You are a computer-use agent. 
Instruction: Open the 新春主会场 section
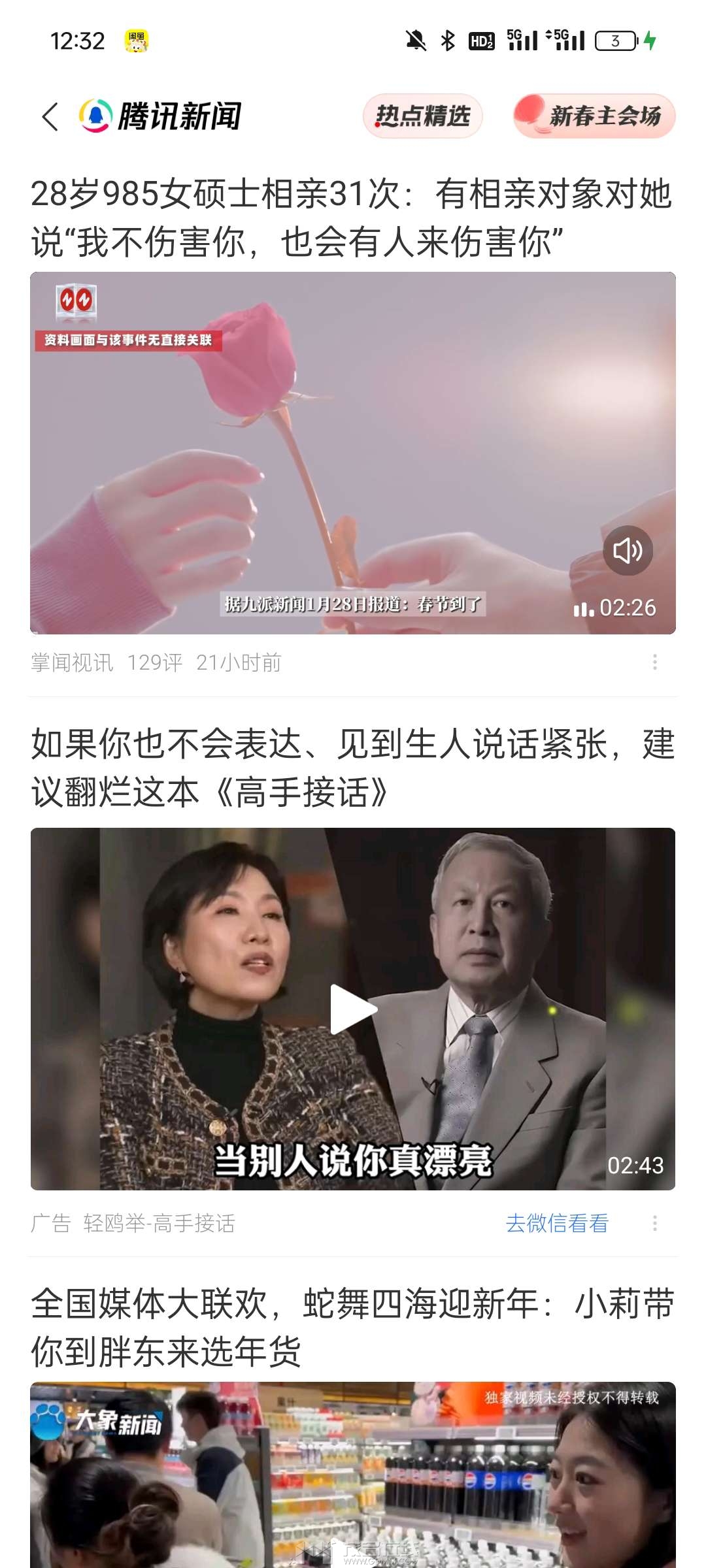pos(594,116)
